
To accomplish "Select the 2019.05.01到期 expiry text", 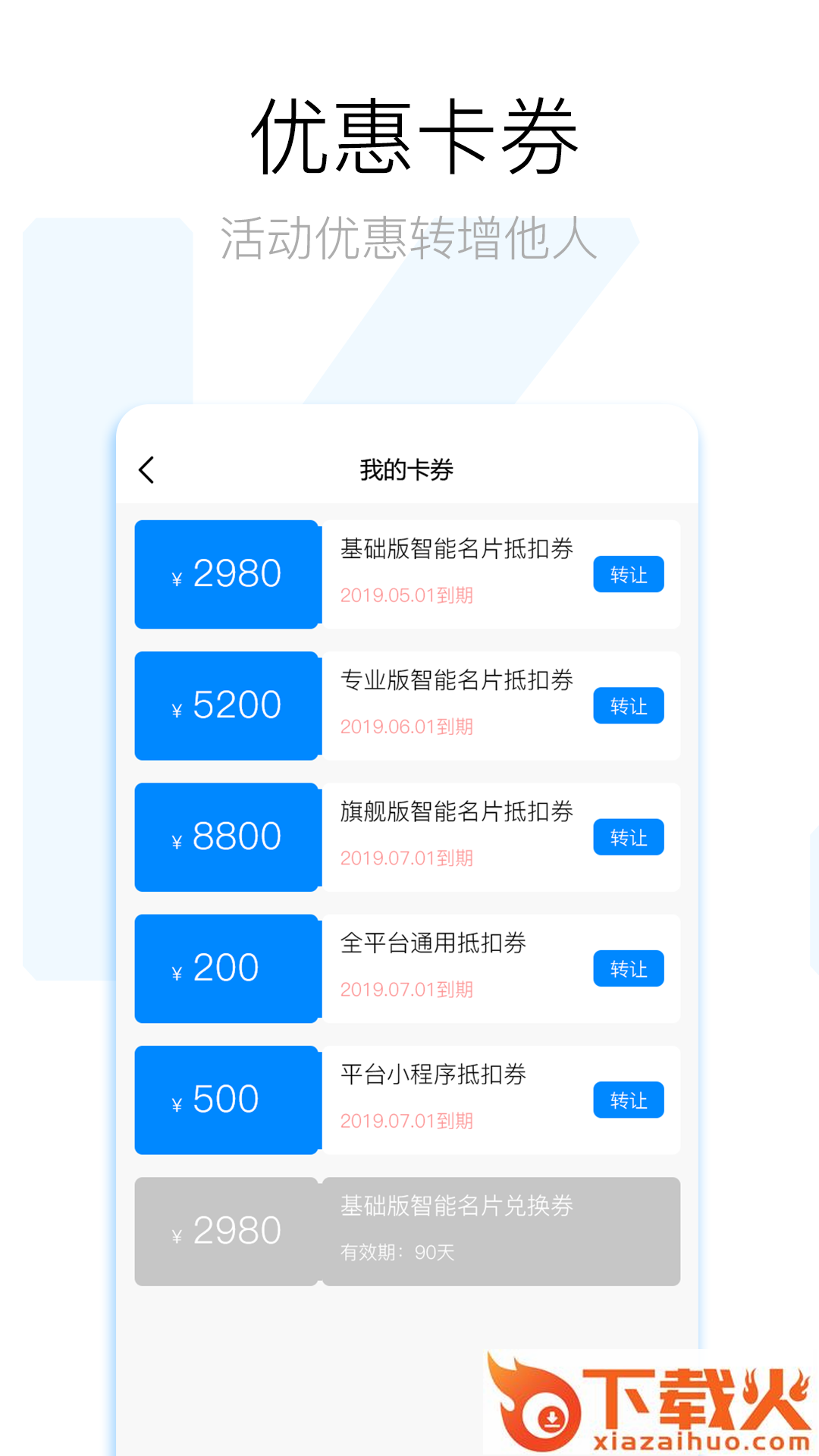I will pos(407,596).
